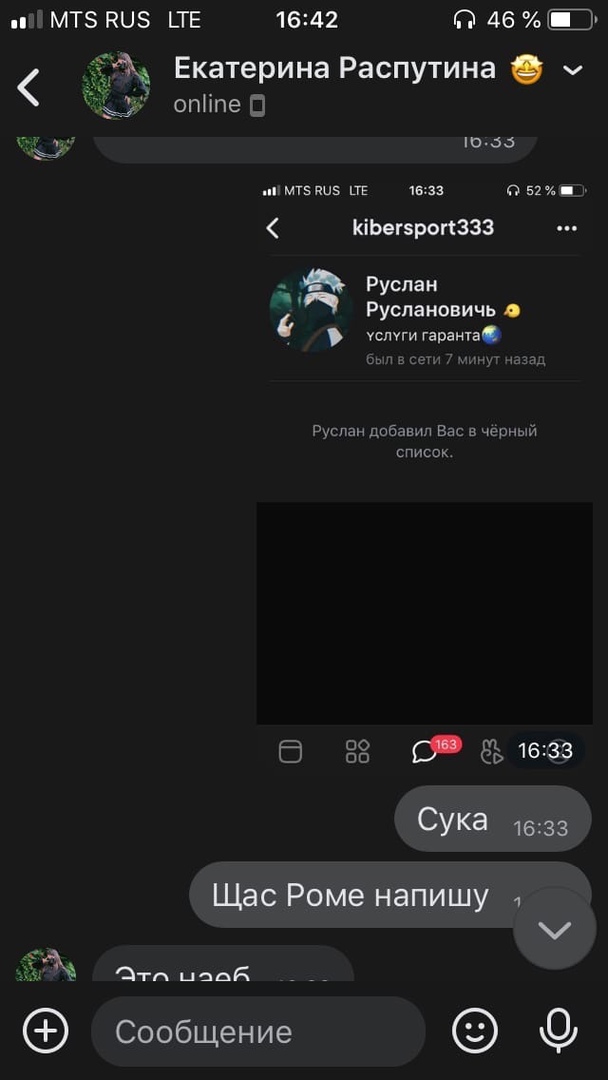Focus the Сообщение input field
608x1080 pixels.
pyautogui.click(x=258, y=1031)
